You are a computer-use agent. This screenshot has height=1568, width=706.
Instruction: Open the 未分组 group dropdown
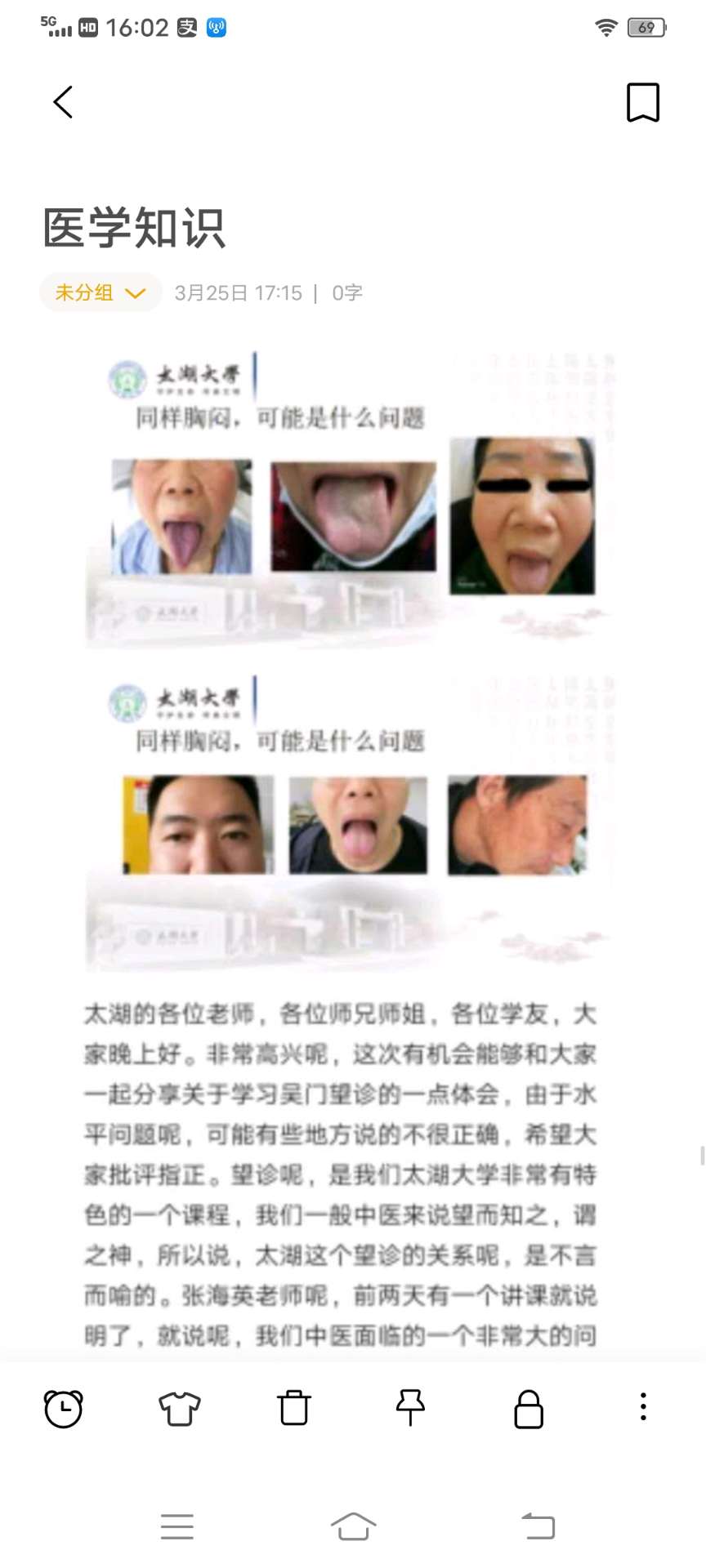[100, 292]
